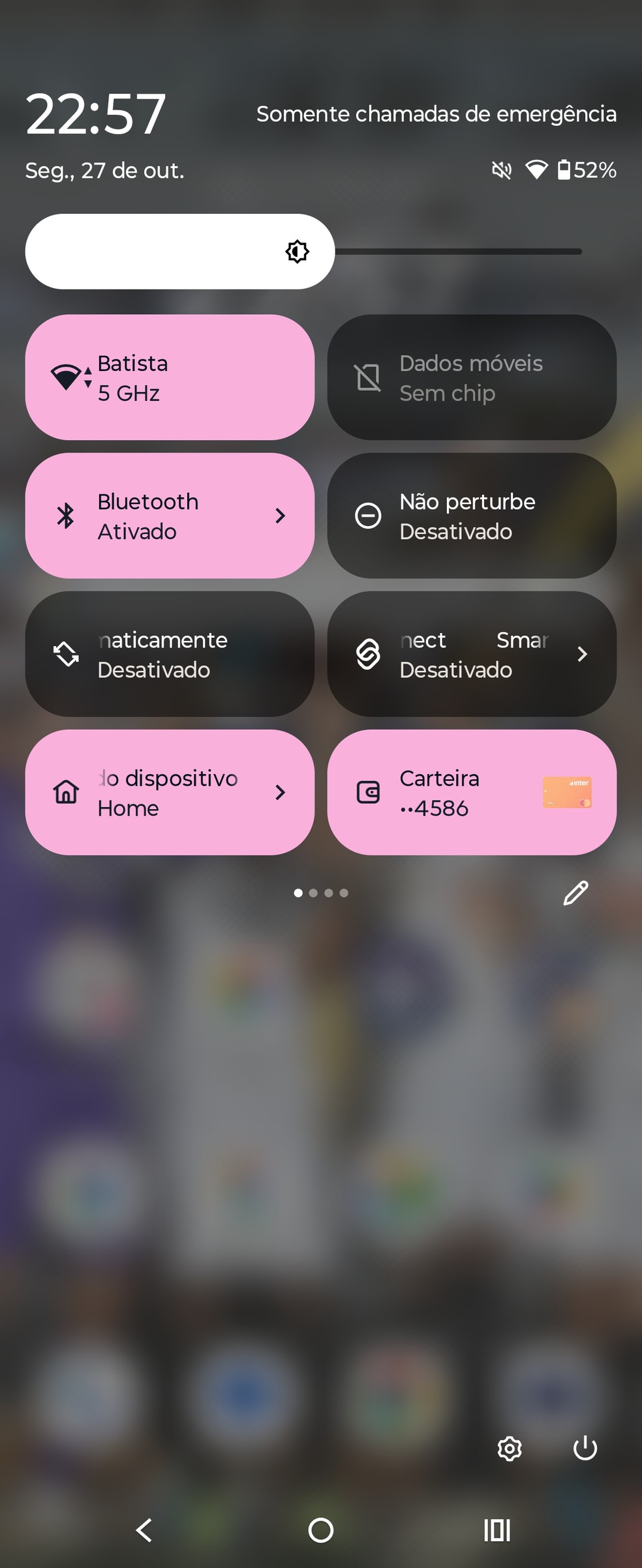The height and width of the screenshot is (1568, 642).
Task: Enable Não perturbe mode
Action: 471,516
